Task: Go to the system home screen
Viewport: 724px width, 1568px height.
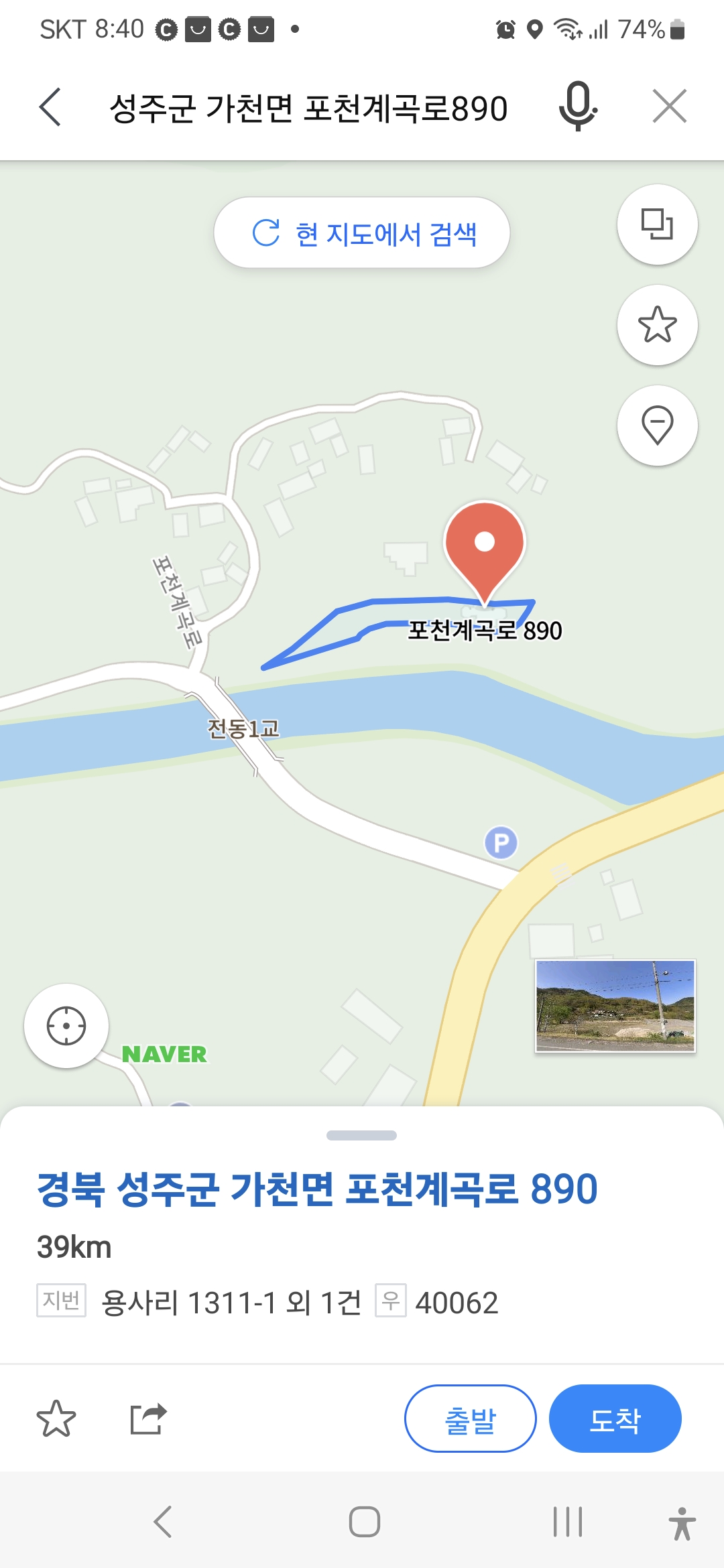Action: [364, 1522]
